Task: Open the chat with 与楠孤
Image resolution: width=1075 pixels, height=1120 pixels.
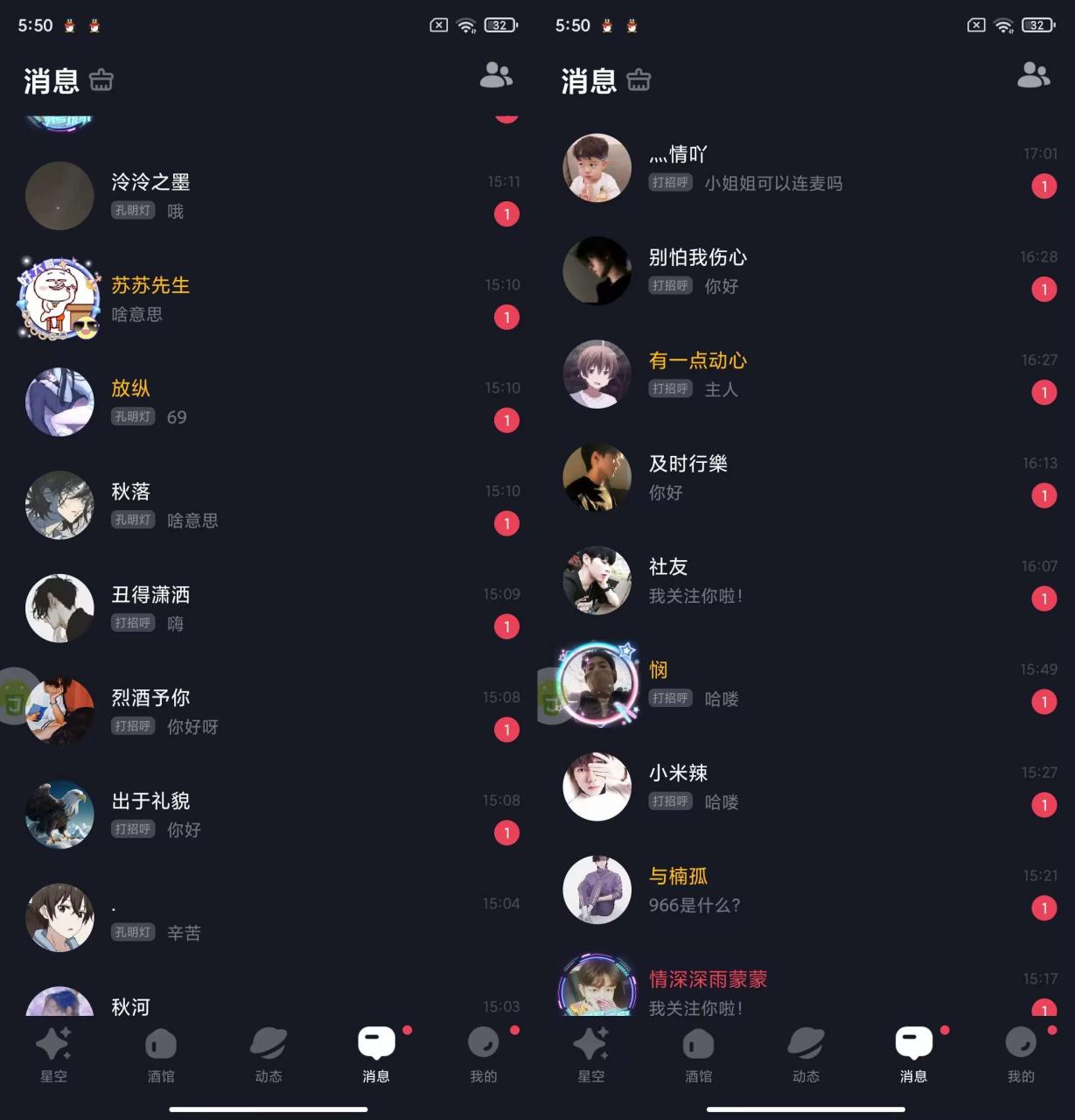Action: (x=800, y=891)
